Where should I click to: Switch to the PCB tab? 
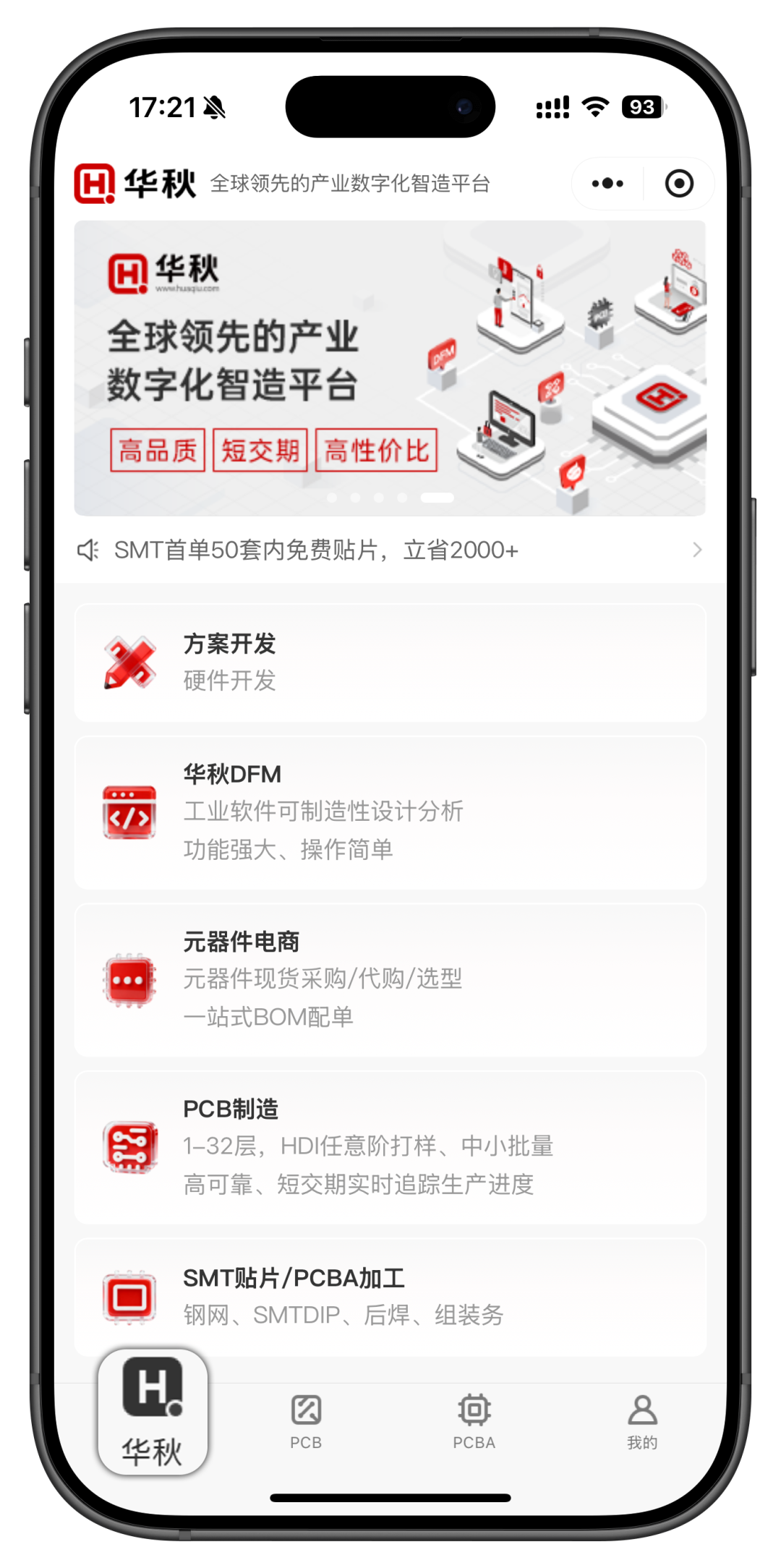click(306, 1422)
